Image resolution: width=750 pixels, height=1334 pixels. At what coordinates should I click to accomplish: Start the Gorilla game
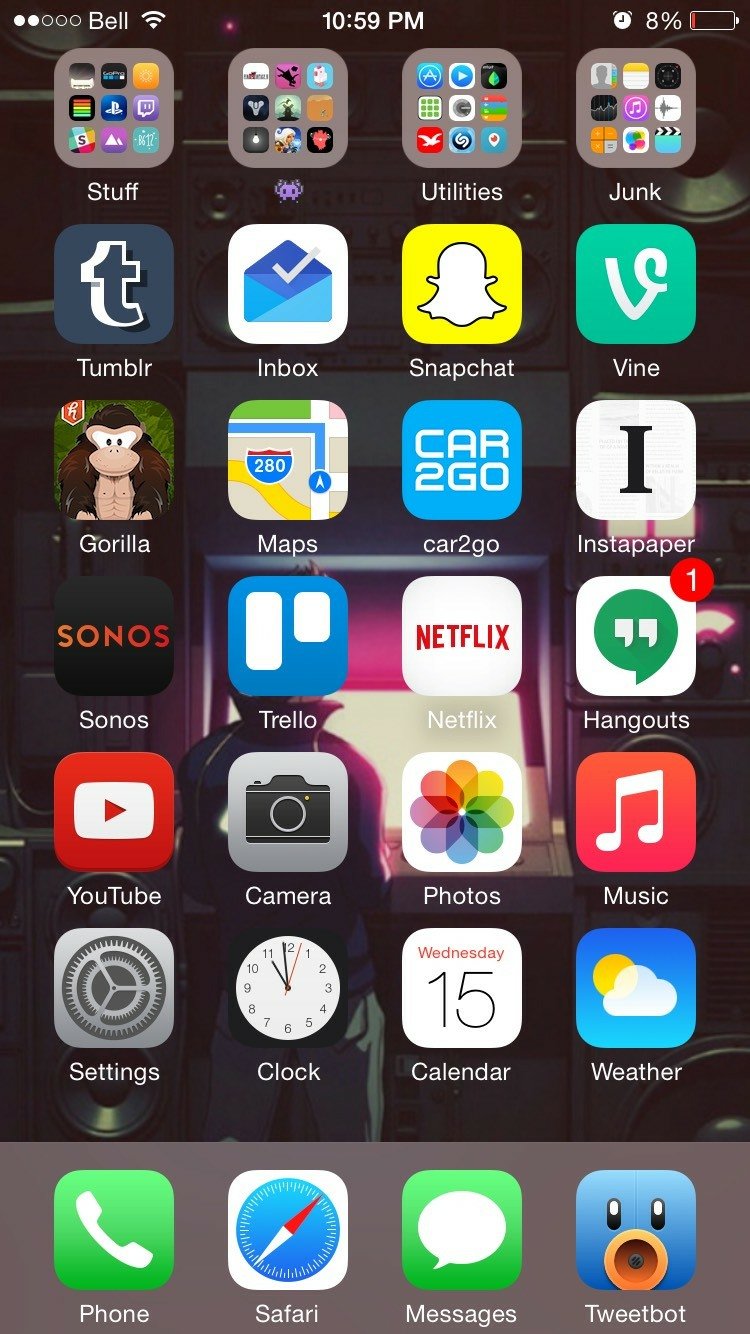point(113,460)
